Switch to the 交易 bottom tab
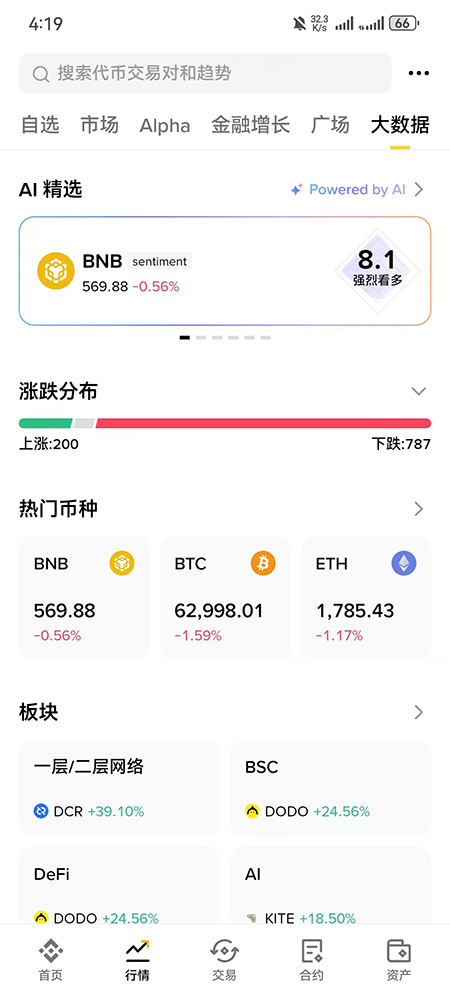This screenshot has height=1001, width=450. pyautogui.click(x=224, y=960)
